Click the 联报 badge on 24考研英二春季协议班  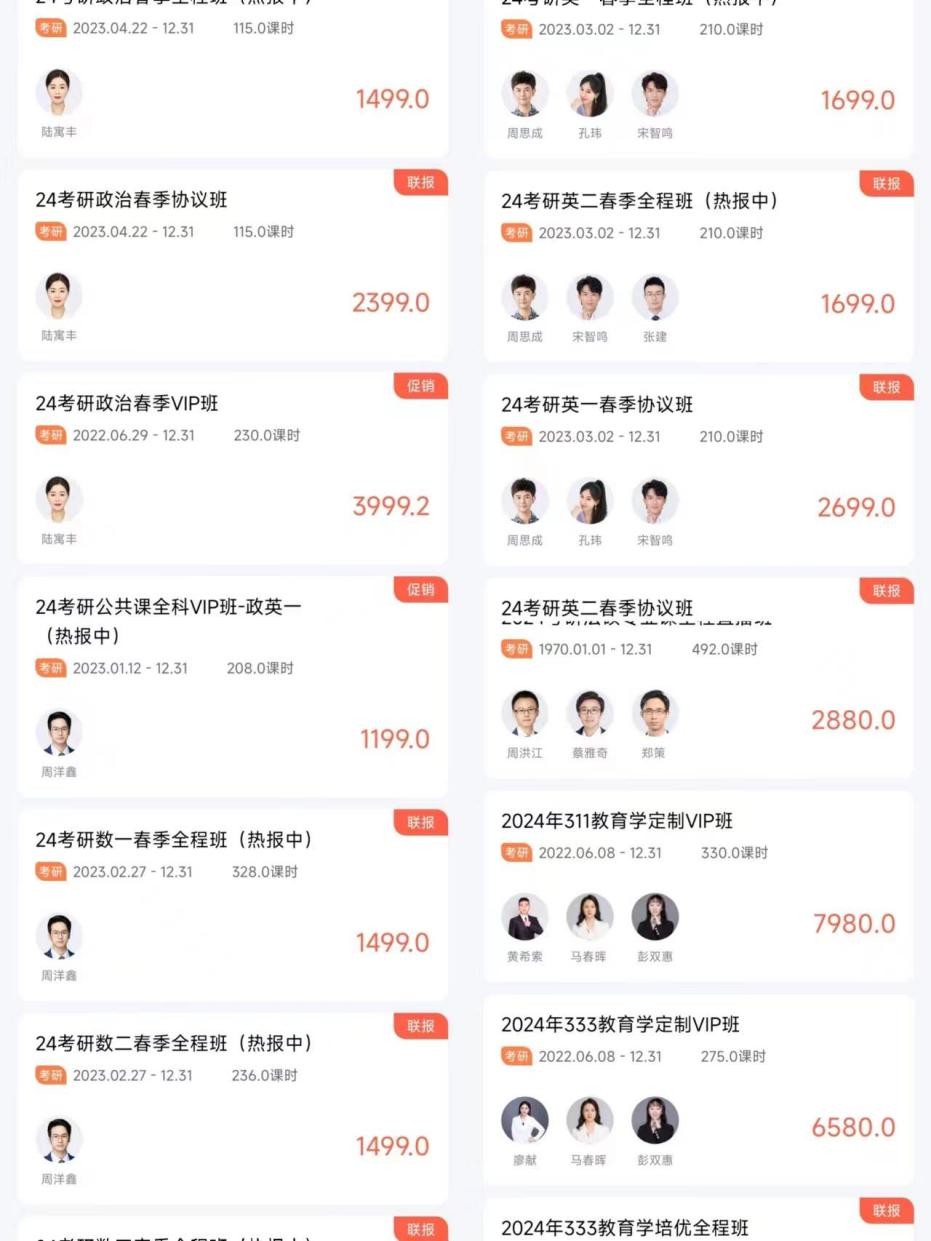(x=886, y=591)
